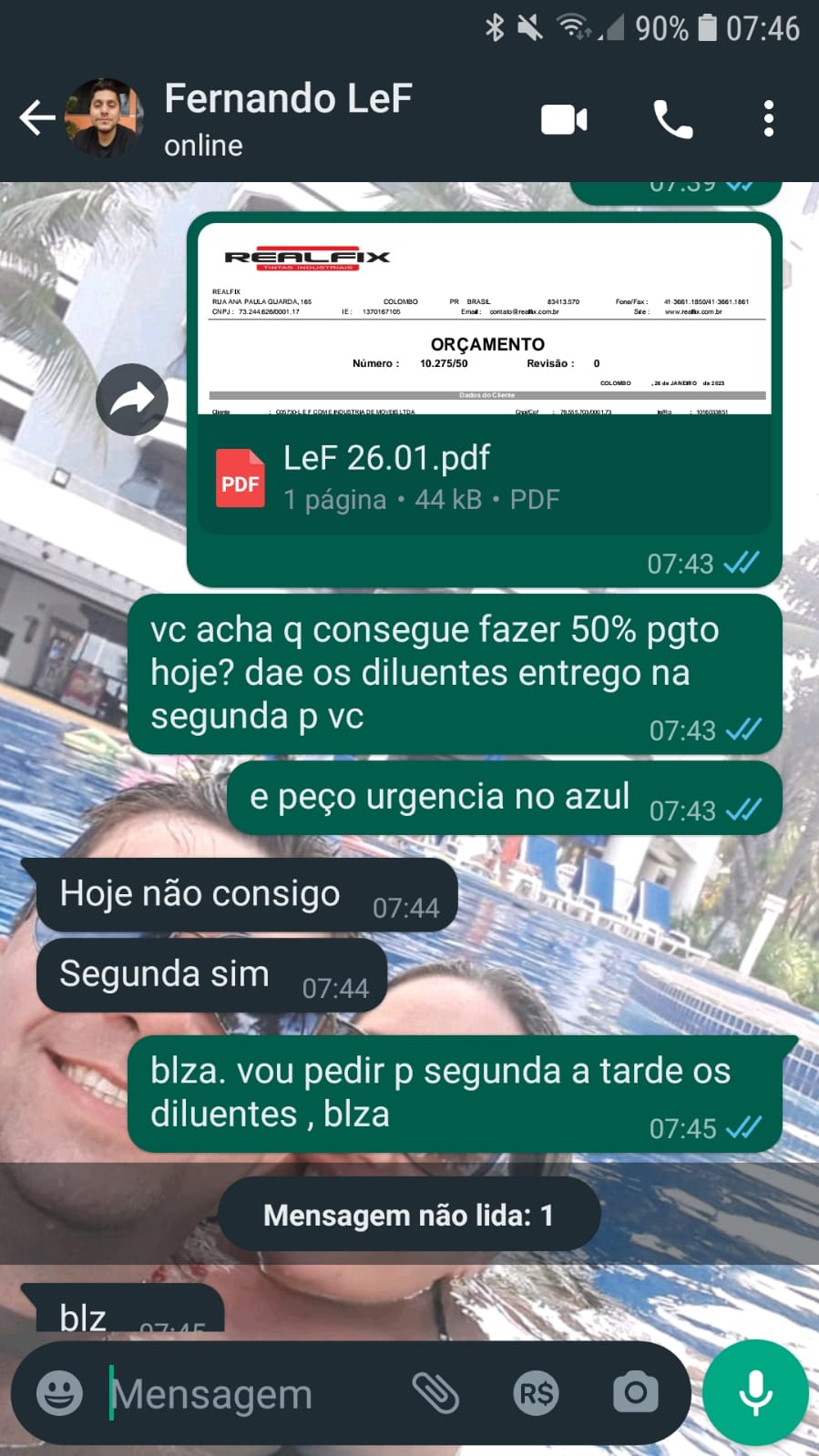Open the overflow menu
The height and width of the screenshot is (1456, 819).
pos(768,119)
